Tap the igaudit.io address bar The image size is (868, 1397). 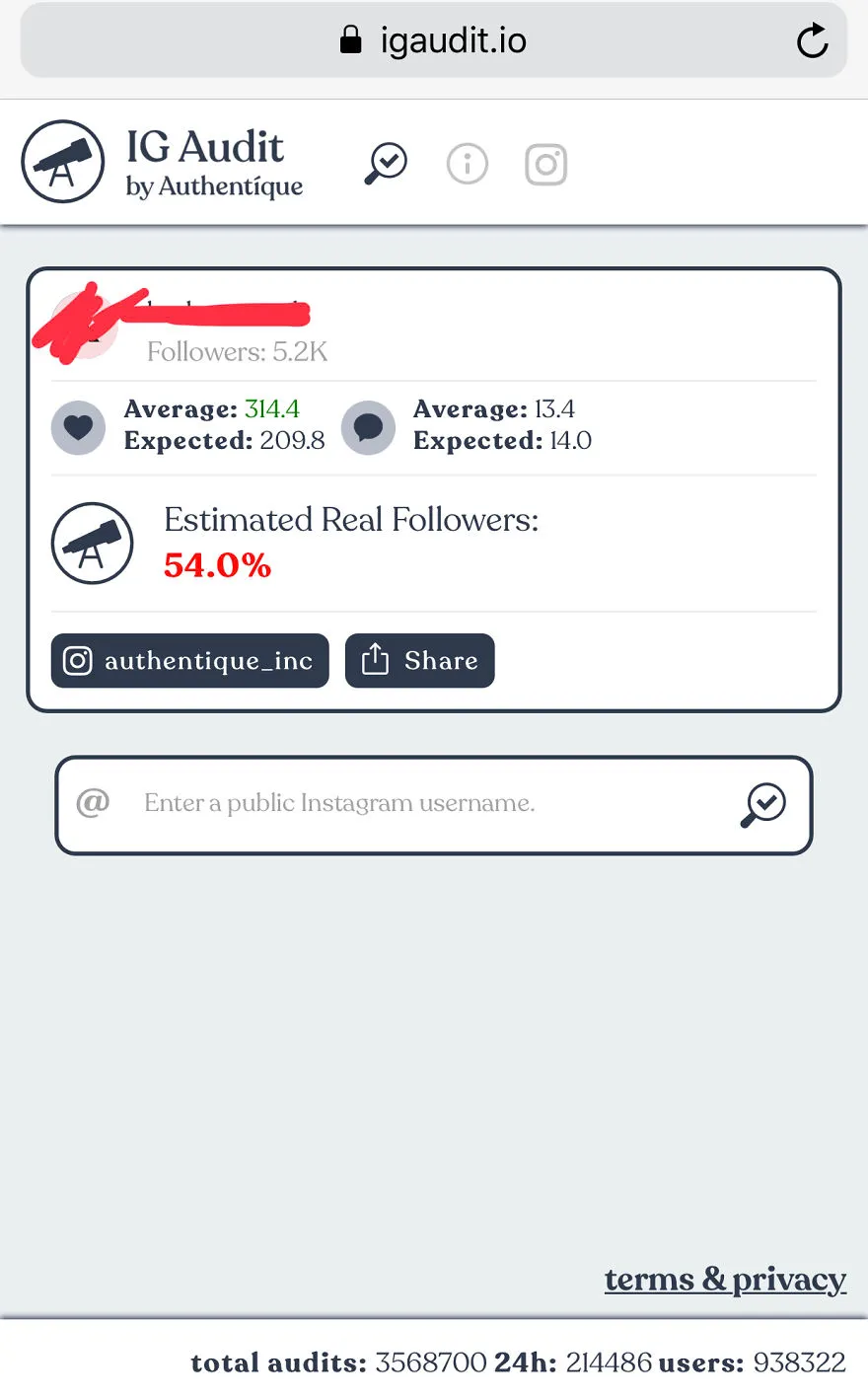point(434,40)
